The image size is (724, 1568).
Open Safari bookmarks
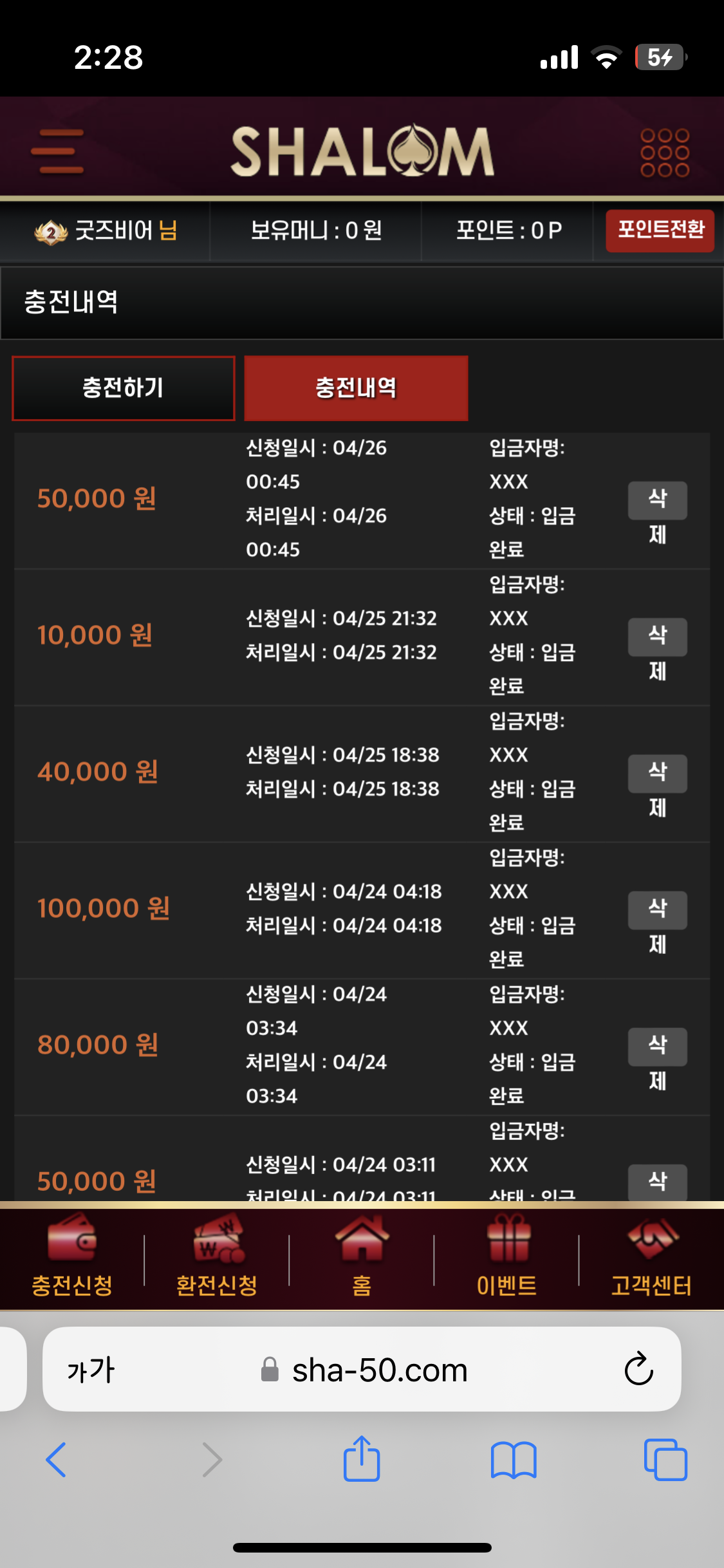pyautogui.click(x=514, y=1460)
